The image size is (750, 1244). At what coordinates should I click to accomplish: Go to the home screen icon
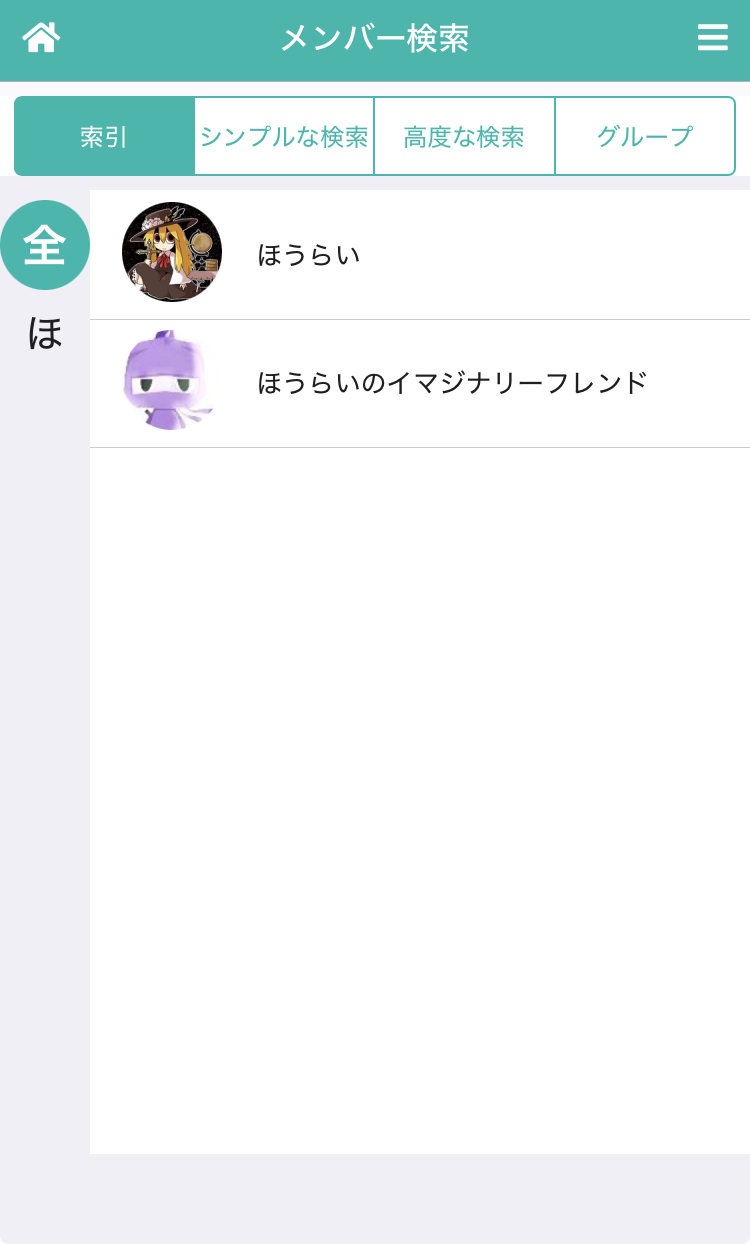click(x=41, y=37)
